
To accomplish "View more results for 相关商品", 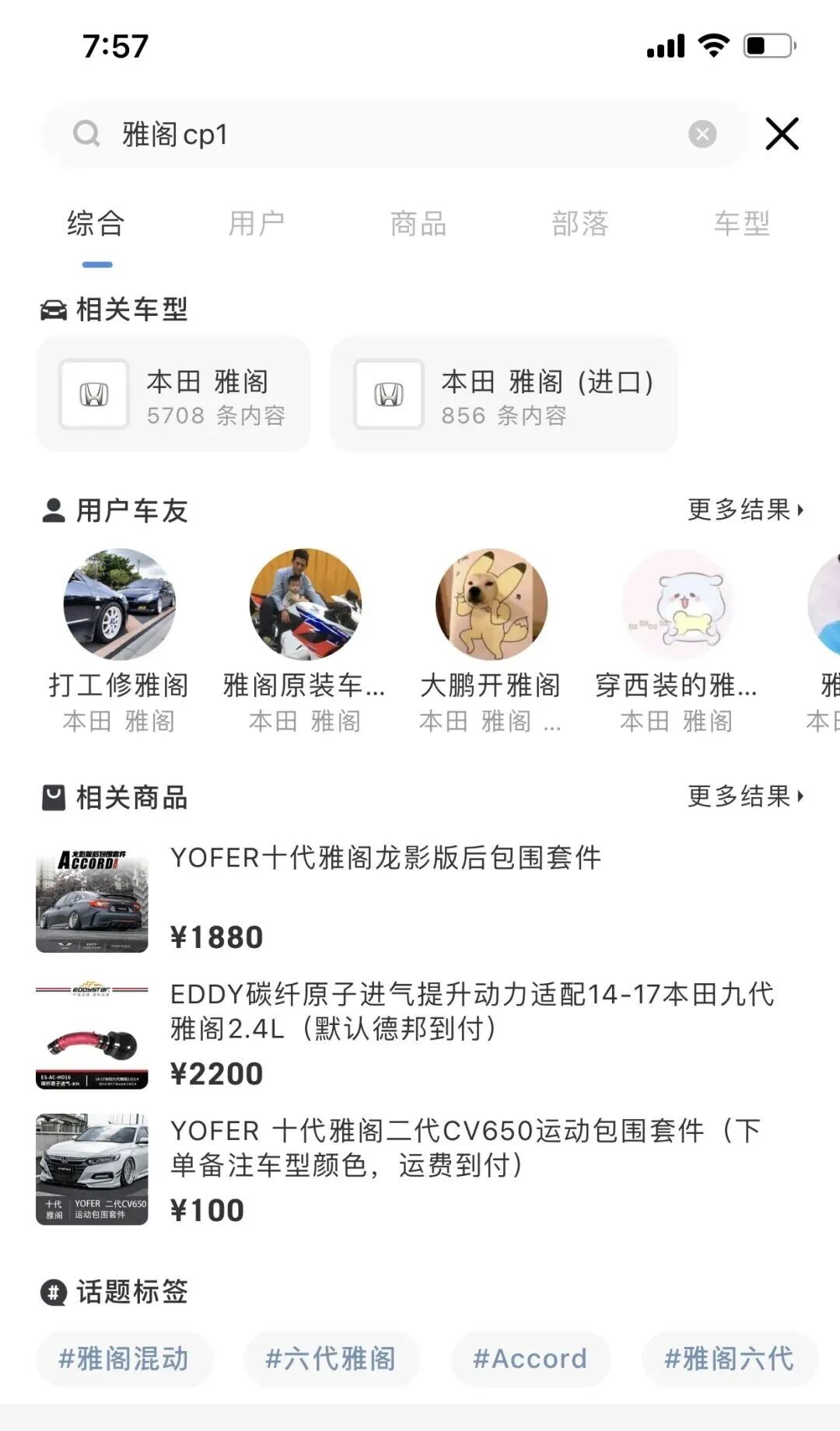I will 745,796.
